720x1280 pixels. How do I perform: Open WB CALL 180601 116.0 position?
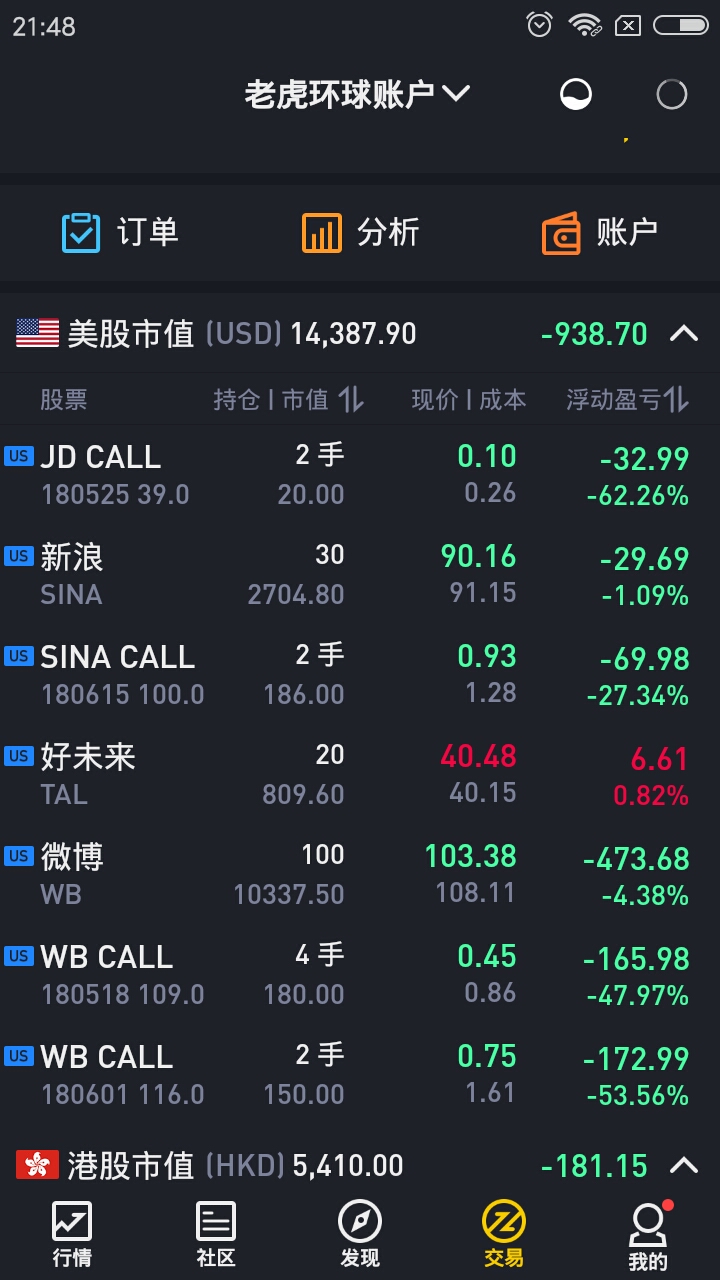[360, 1075]
